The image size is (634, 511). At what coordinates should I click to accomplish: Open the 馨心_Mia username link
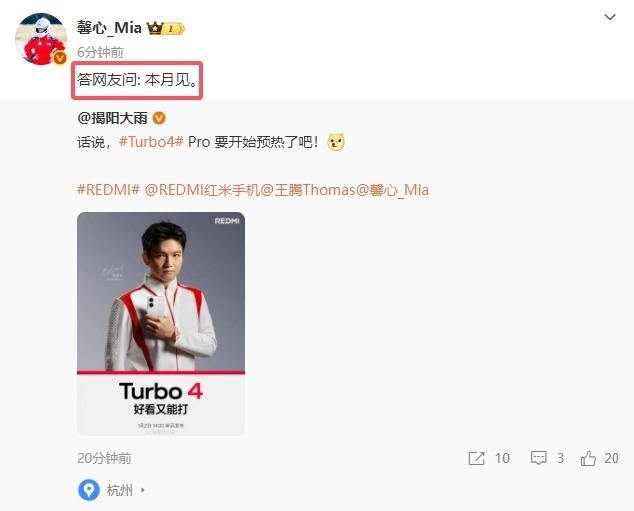[109, 27]
